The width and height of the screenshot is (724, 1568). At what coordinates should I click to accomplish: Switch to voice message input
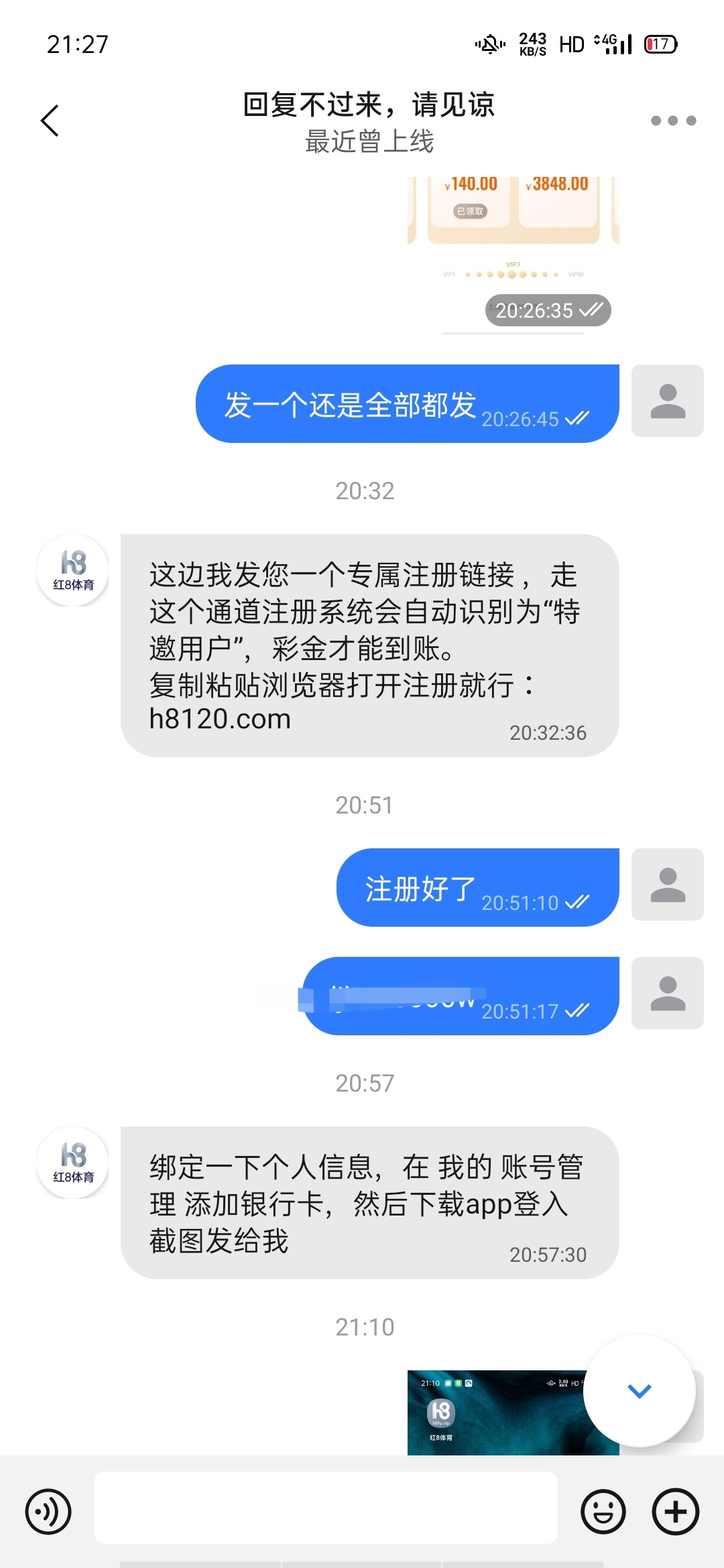pyautogui.click(x=48, y=1512)
